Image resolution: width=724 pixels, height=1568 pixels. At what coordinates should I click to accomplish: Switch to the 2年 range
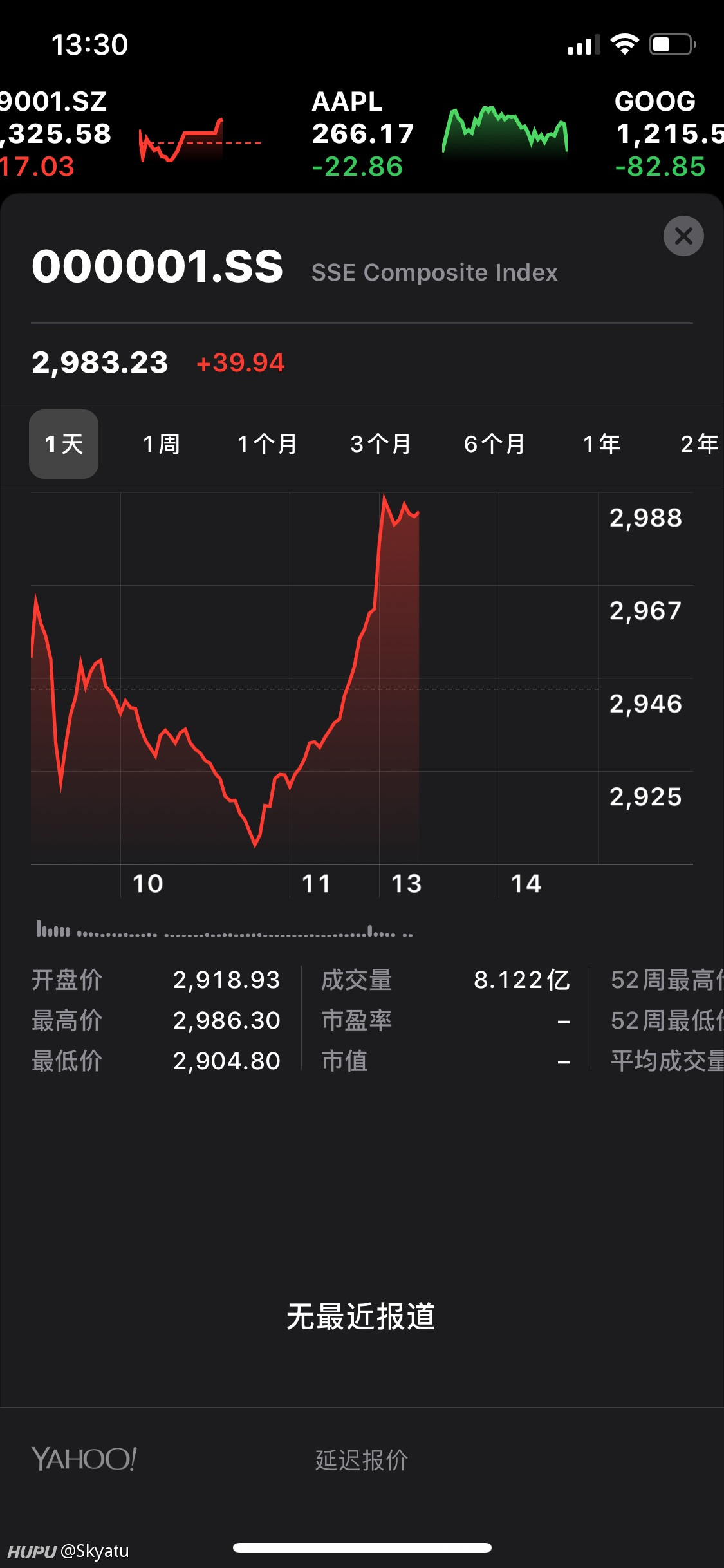click(x=700, y=444)
